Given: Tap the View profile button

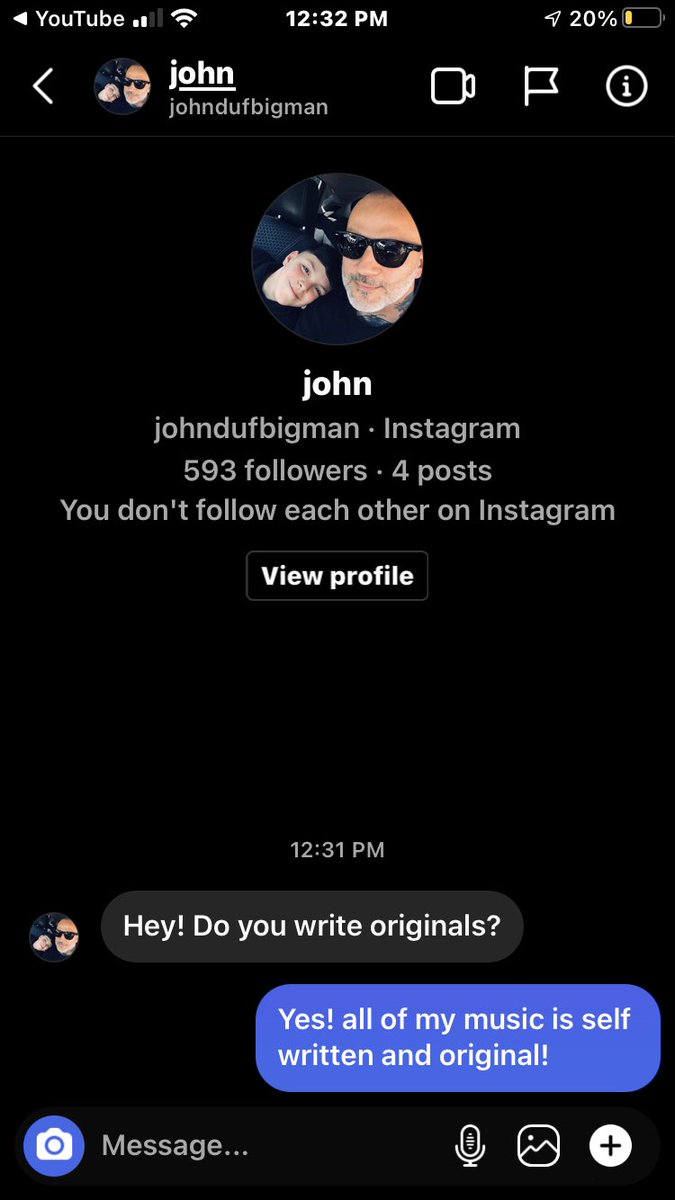Looking at the screenshot, I should tap(337, 576).
